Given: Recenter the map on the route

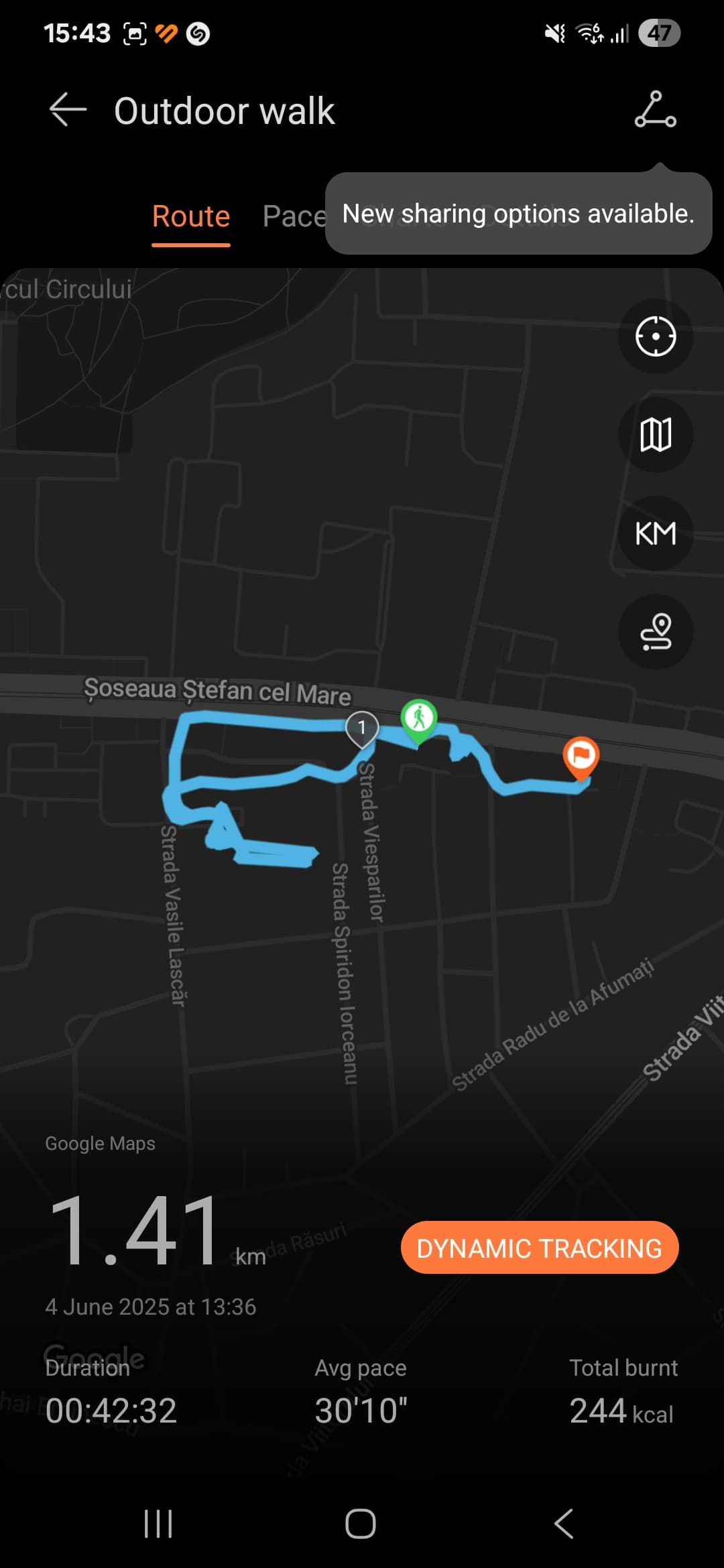Looking at the screenshot, I should click(x=656, y=336).
